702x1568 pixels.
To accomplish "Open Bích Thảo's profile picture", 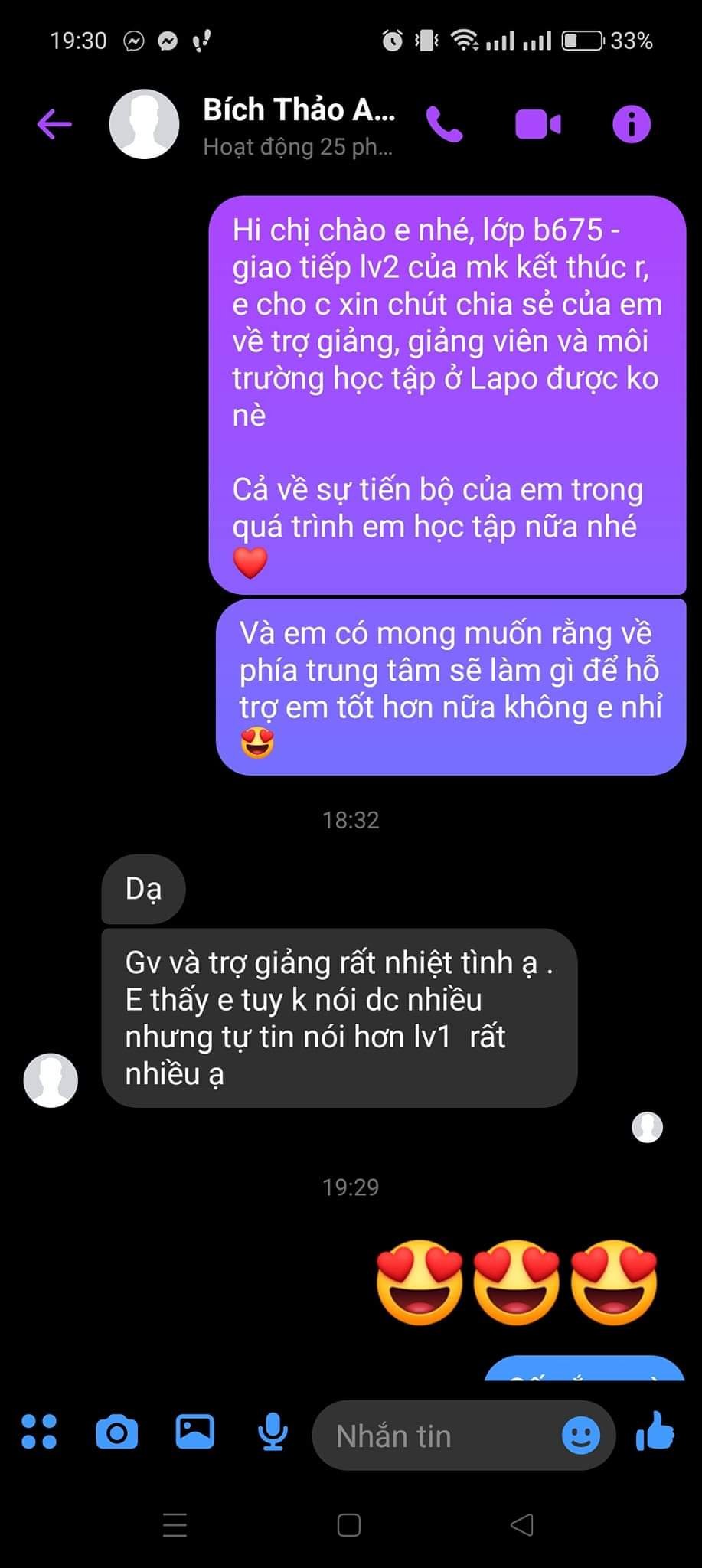I will [144, 124].
